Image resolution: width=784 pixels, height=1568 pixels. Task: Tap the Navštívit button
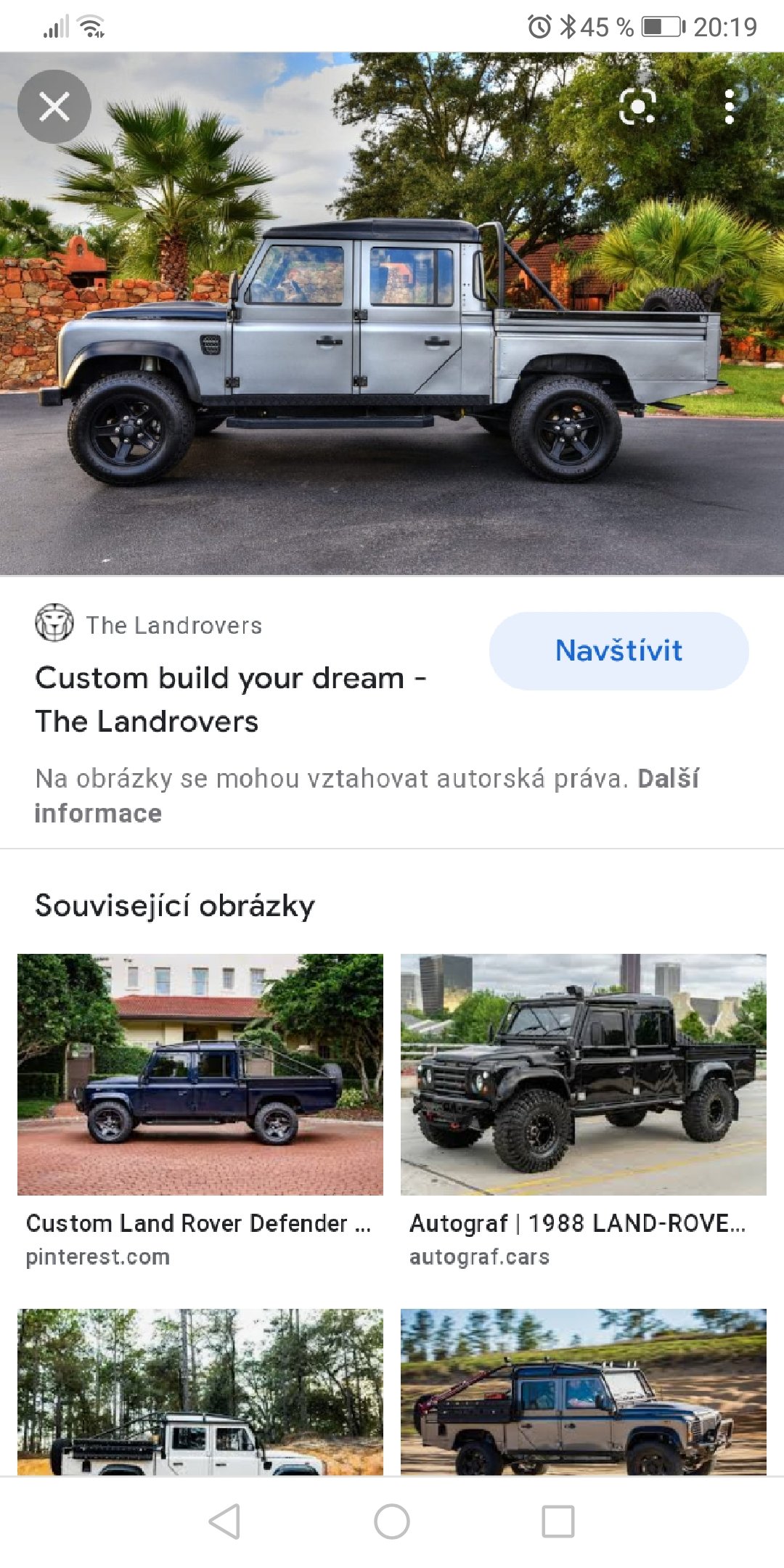(618, 650)
